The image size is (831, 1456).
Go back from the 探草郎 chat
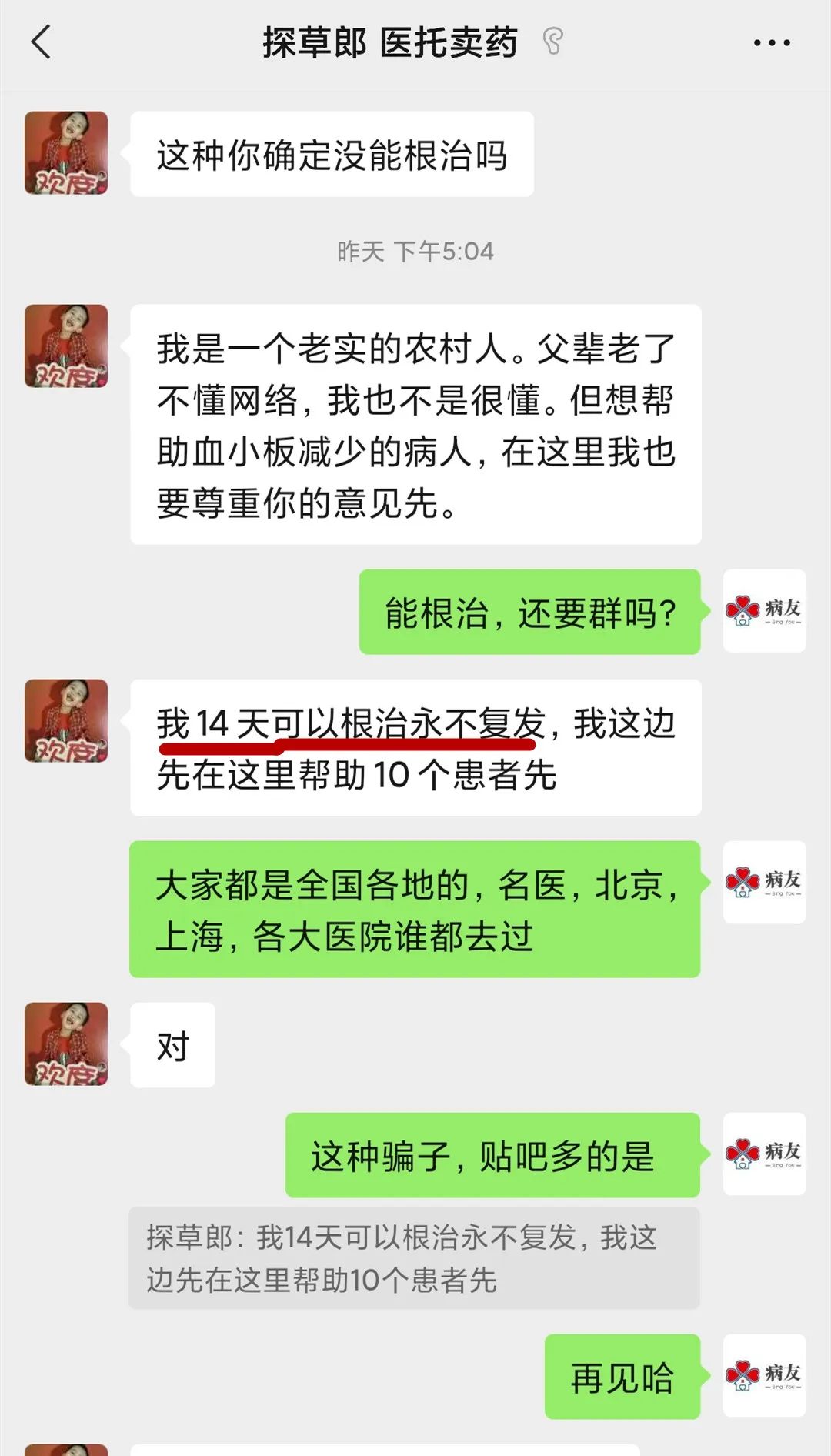click(42, 42)
